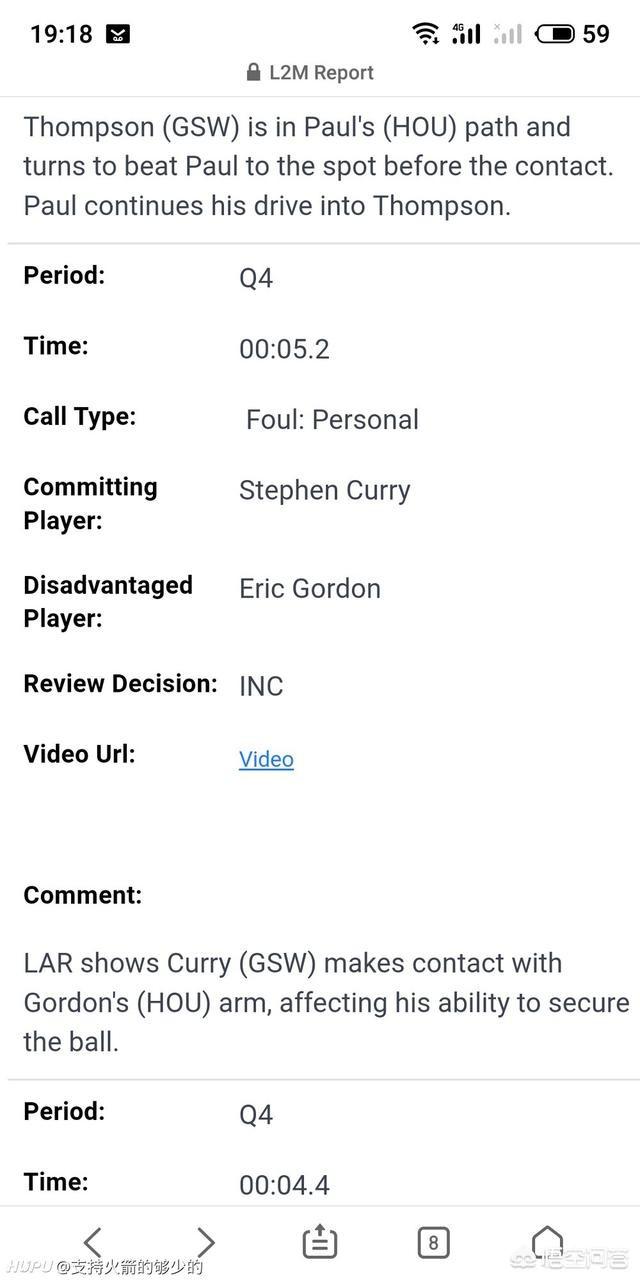Open the Video link
640x1280 pixels.
266,759
